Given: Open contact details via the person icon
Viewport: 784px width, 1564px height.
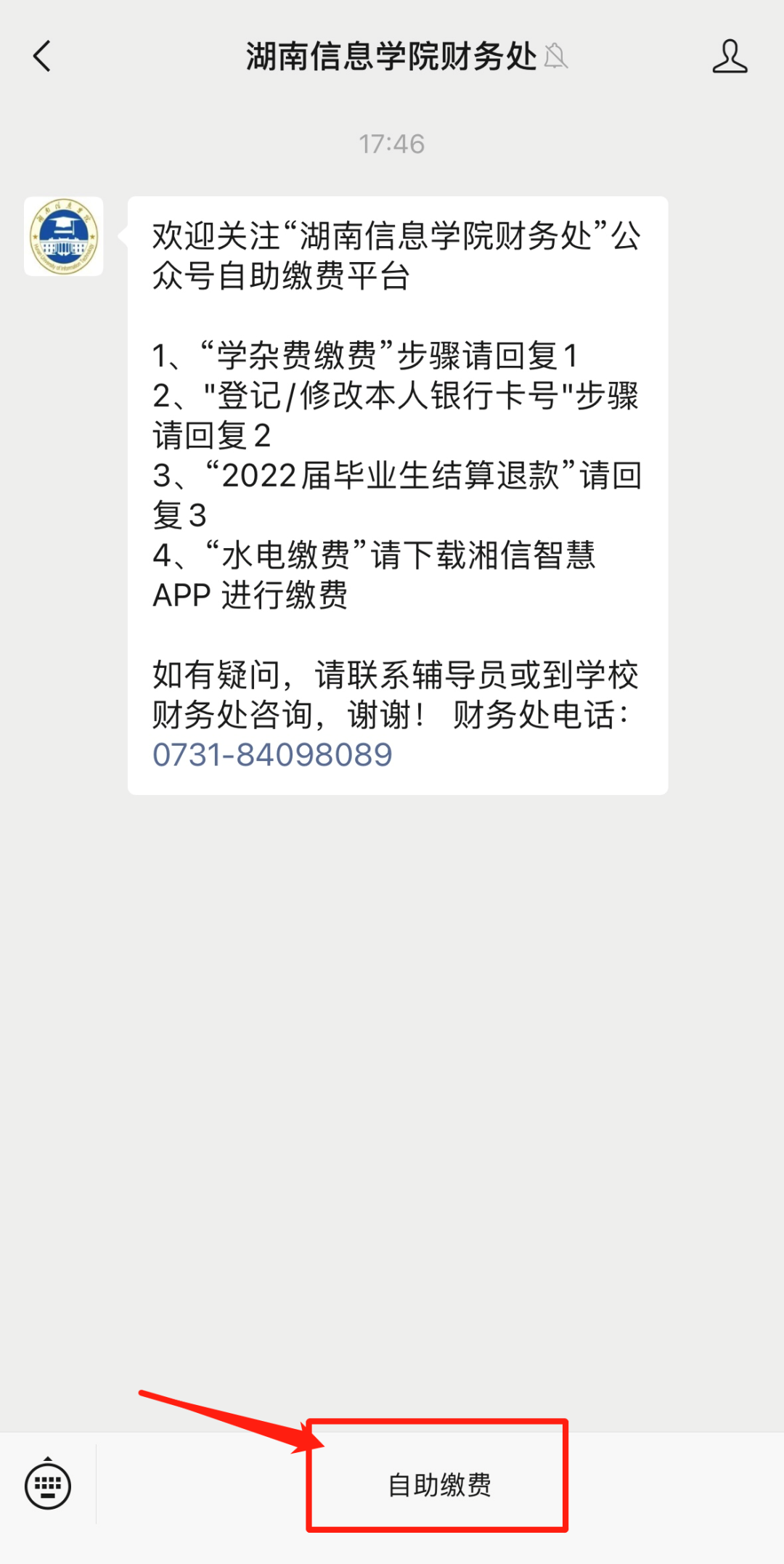Looking at the screenshot, I should 731,57.
